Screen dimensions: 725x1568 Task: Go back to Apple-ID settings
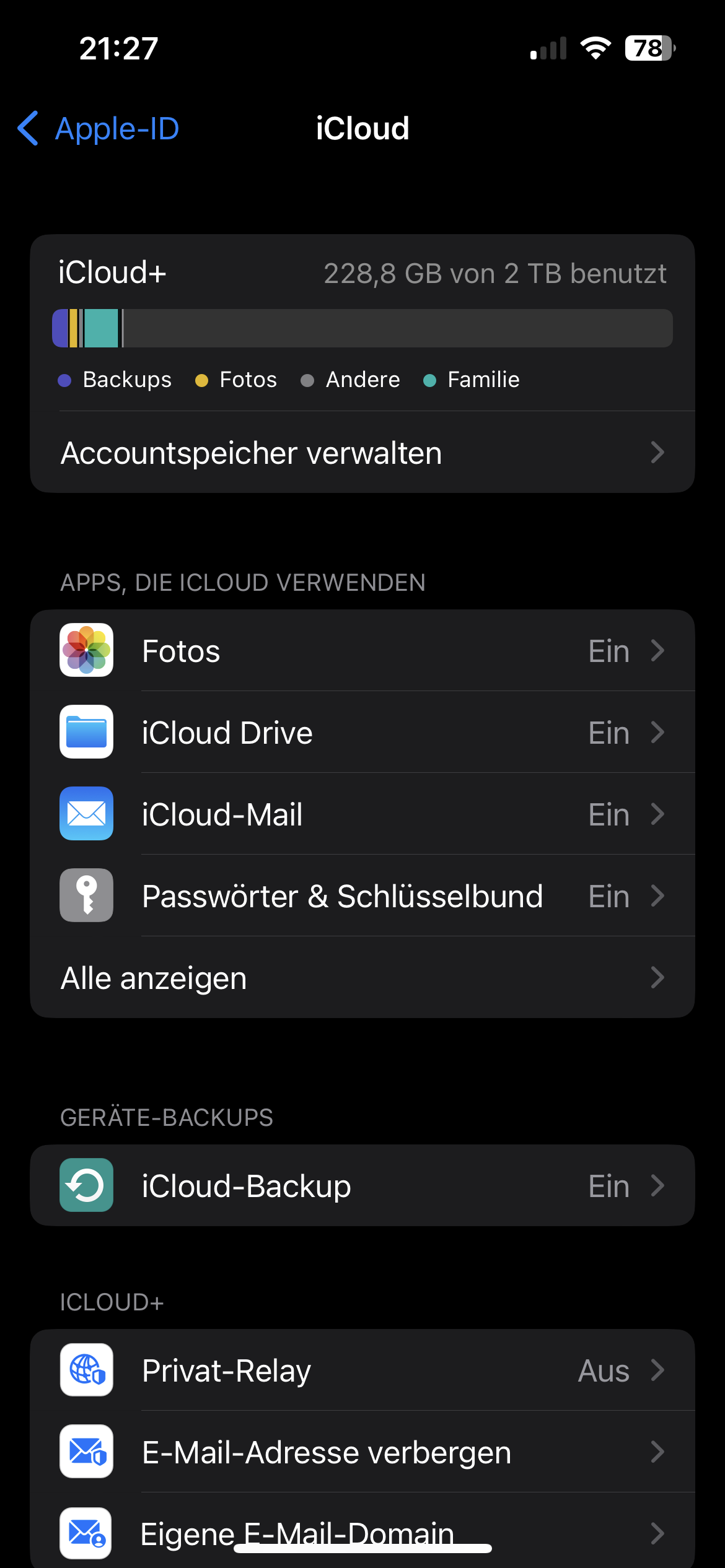(x=99, y=129)
